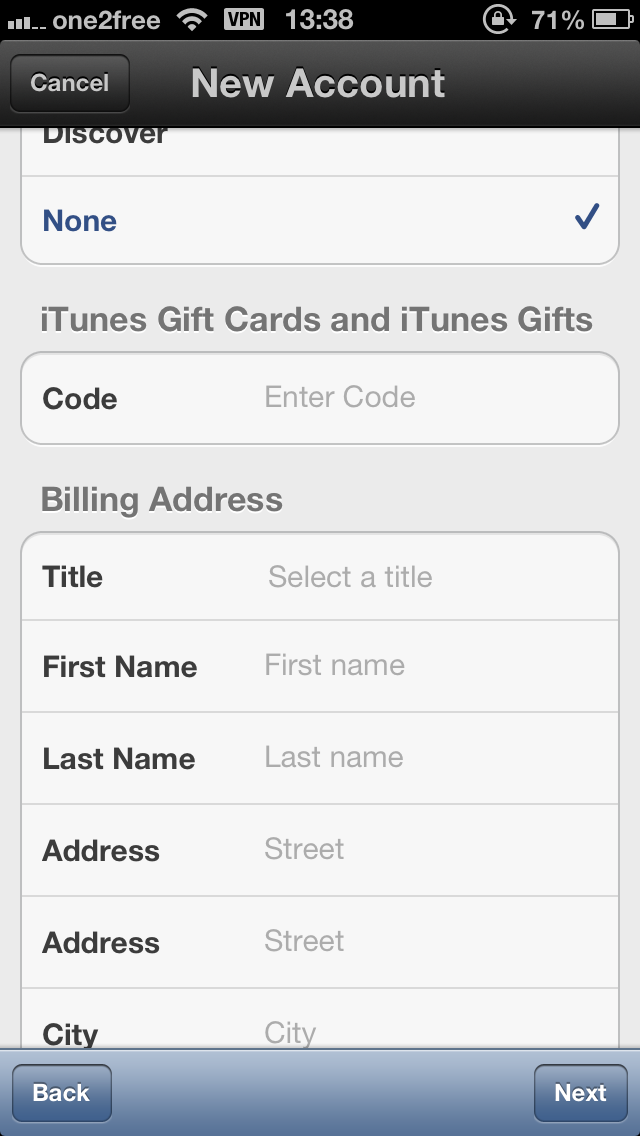
Task: Focus the Last Name field
Action: pyautogui.click(x=430, y=758)
